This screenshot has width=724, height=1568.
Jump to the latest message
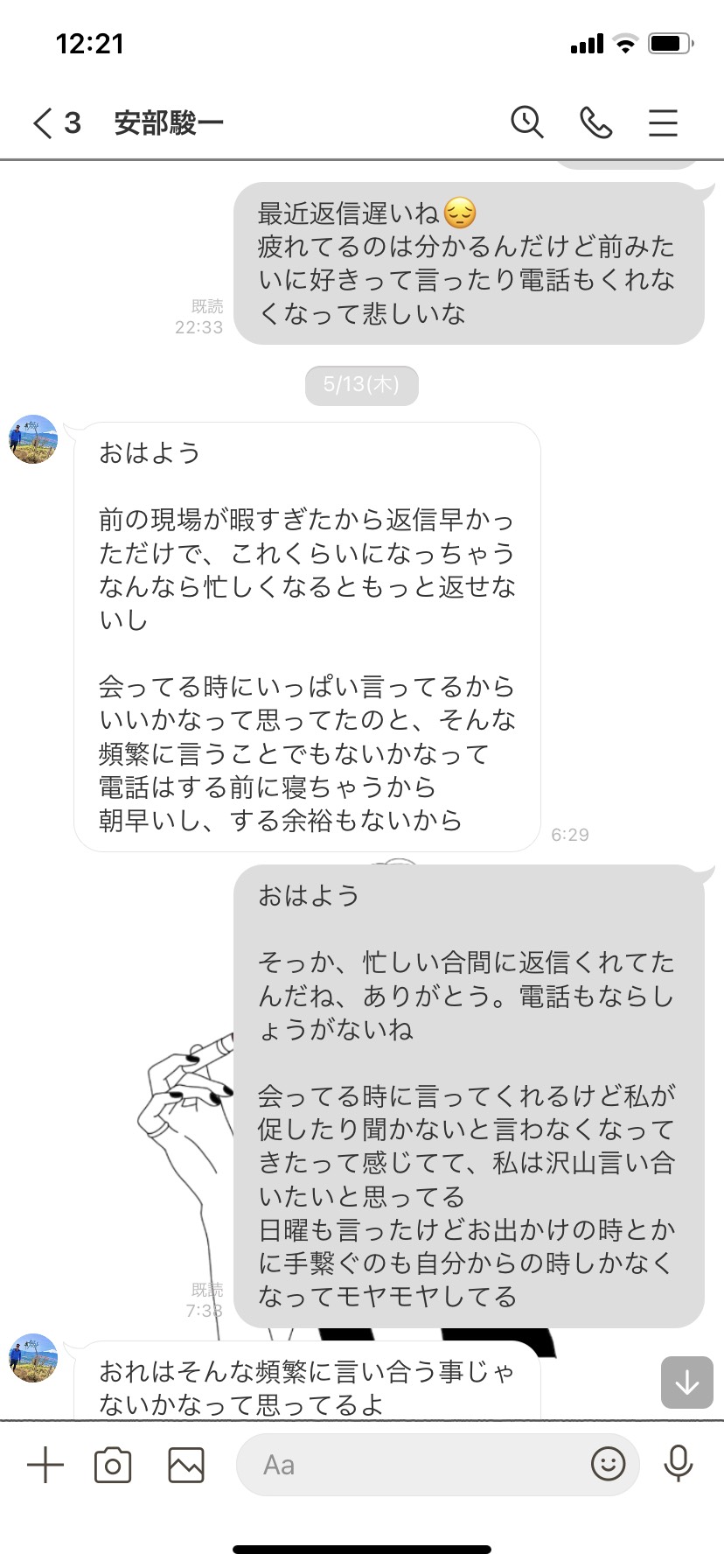coord(686,1382)
